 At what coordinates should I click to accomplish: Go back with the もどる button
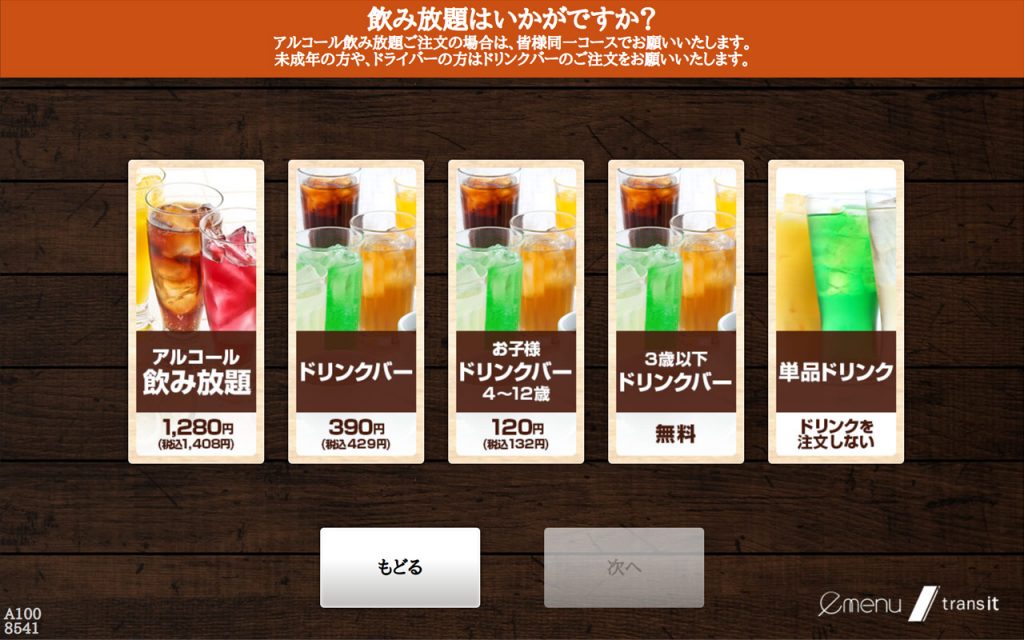click(400, 567)
